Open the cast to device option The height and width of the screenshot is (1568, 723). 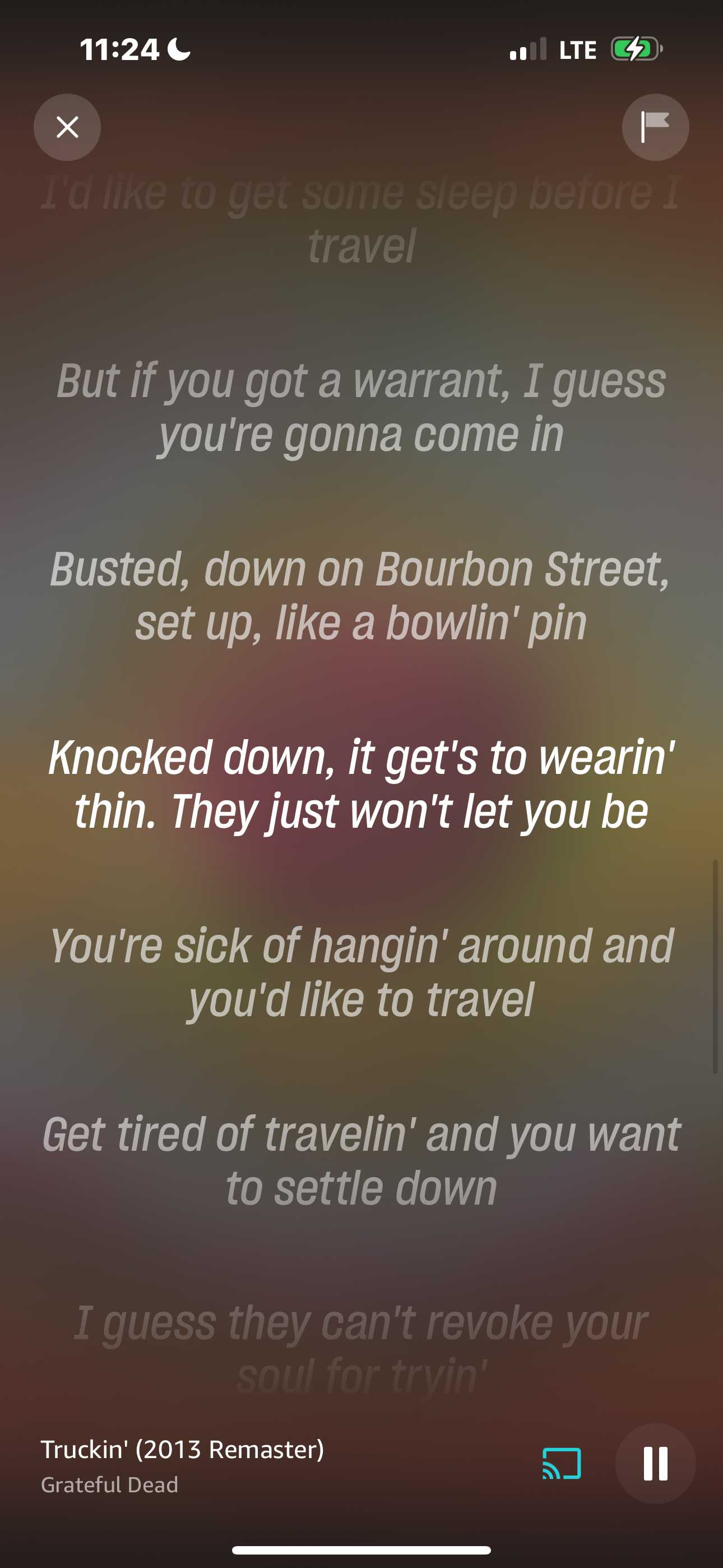click(561, 1463)
